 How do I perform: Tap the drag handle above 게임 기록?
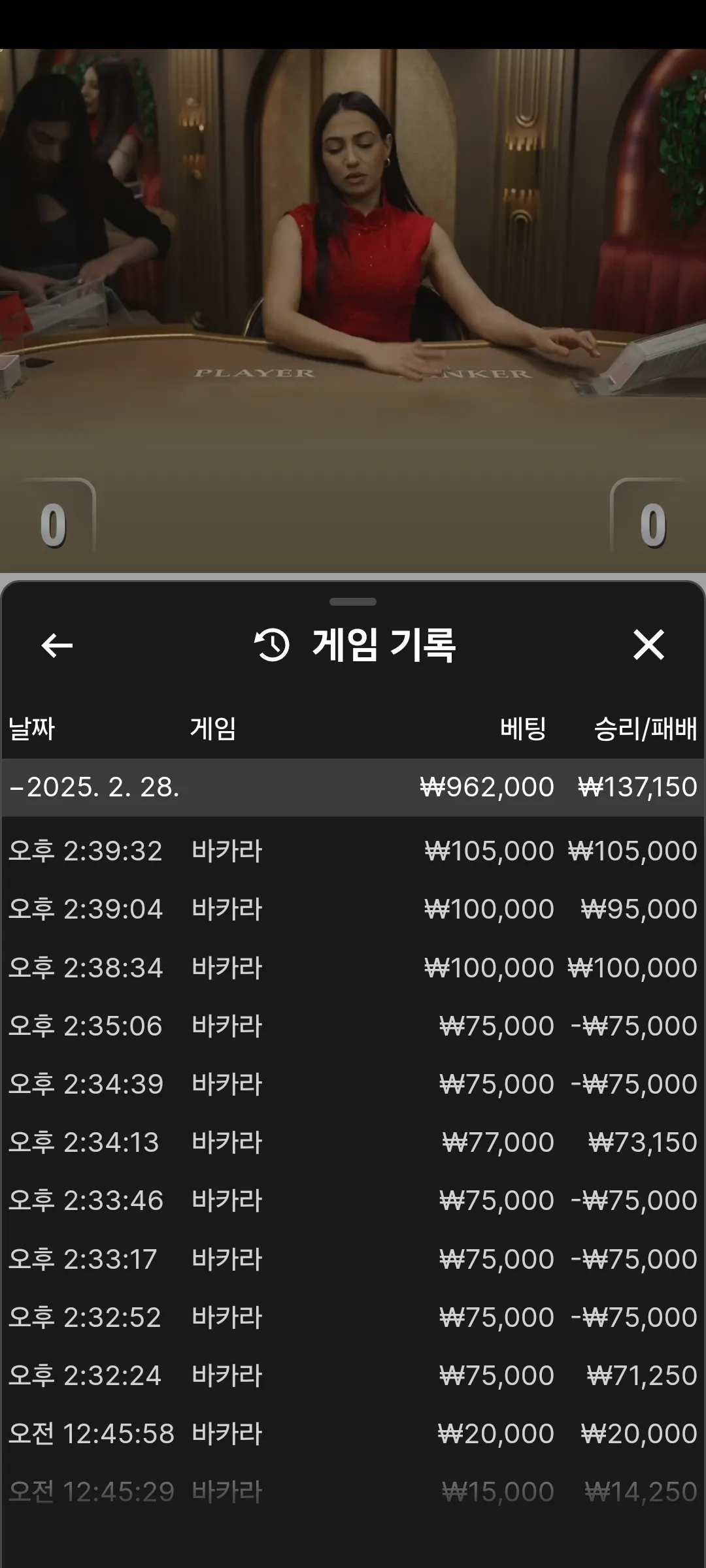pos(353,602)
